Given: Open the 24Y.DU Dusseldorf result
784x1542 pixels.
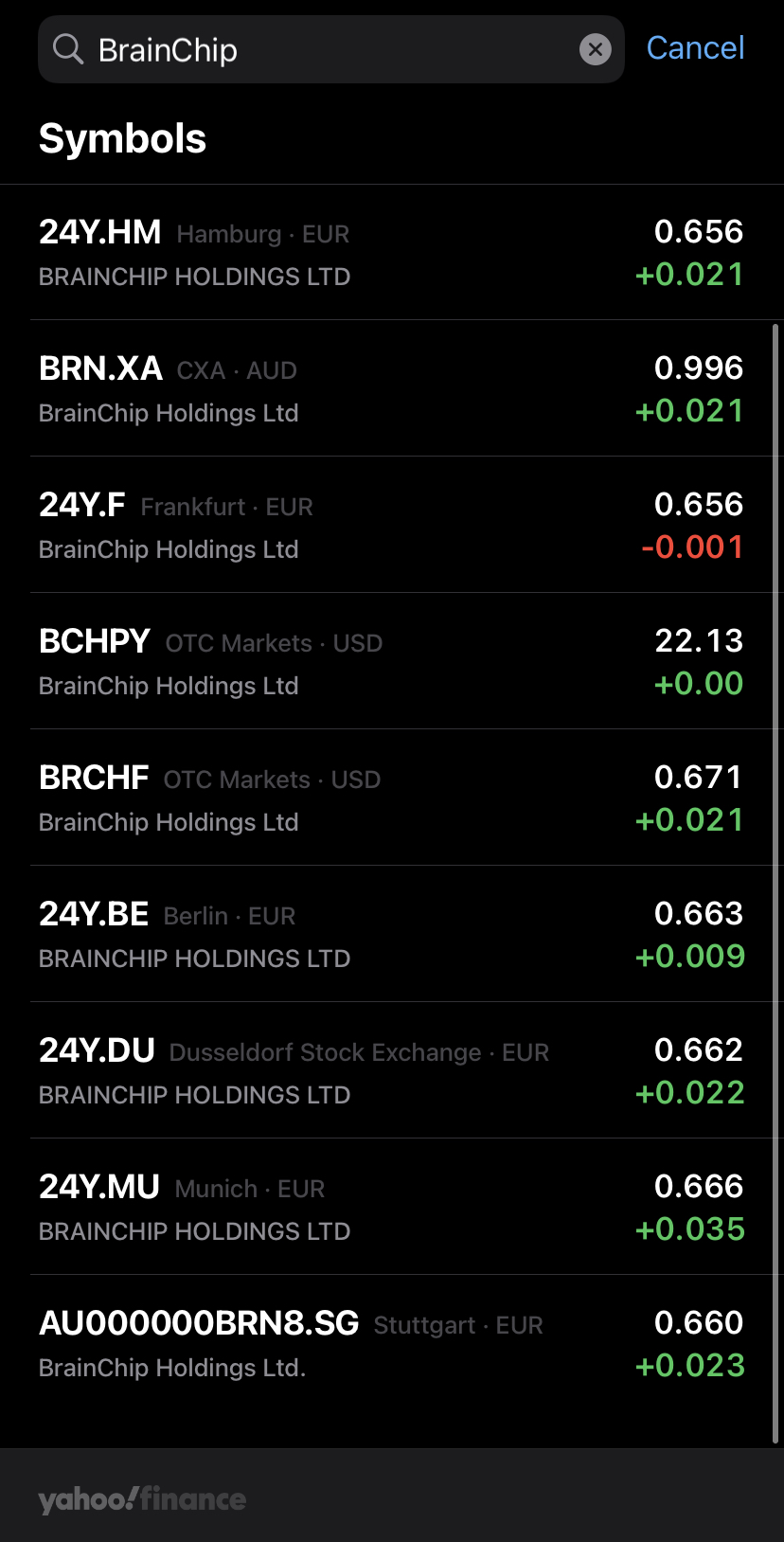Looking at the screenshot, I should click(x=391, y=1071).
